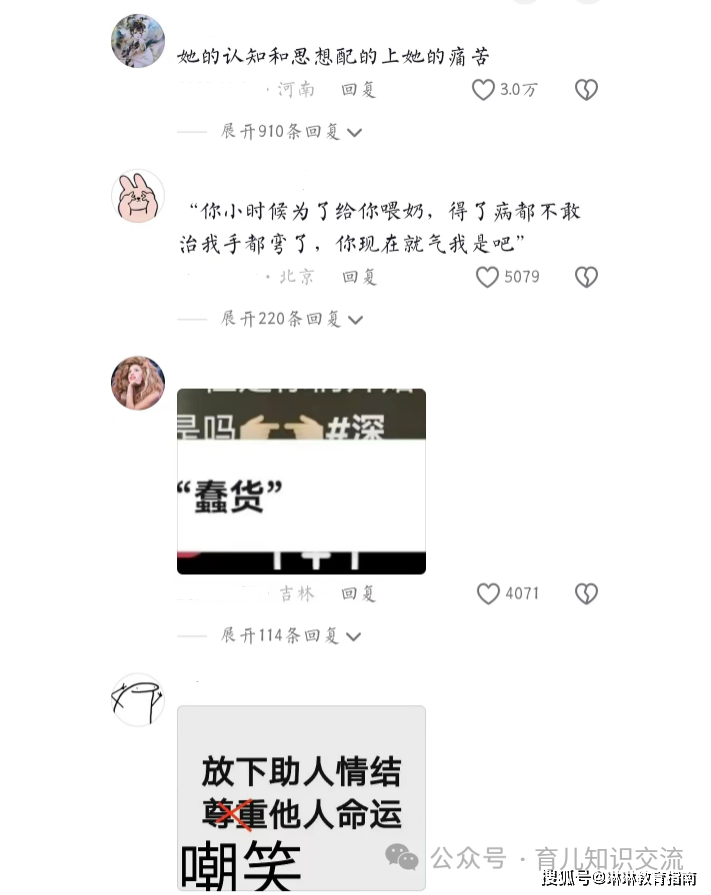
Task: Expand the 114 replies
Action: (291, 636)
